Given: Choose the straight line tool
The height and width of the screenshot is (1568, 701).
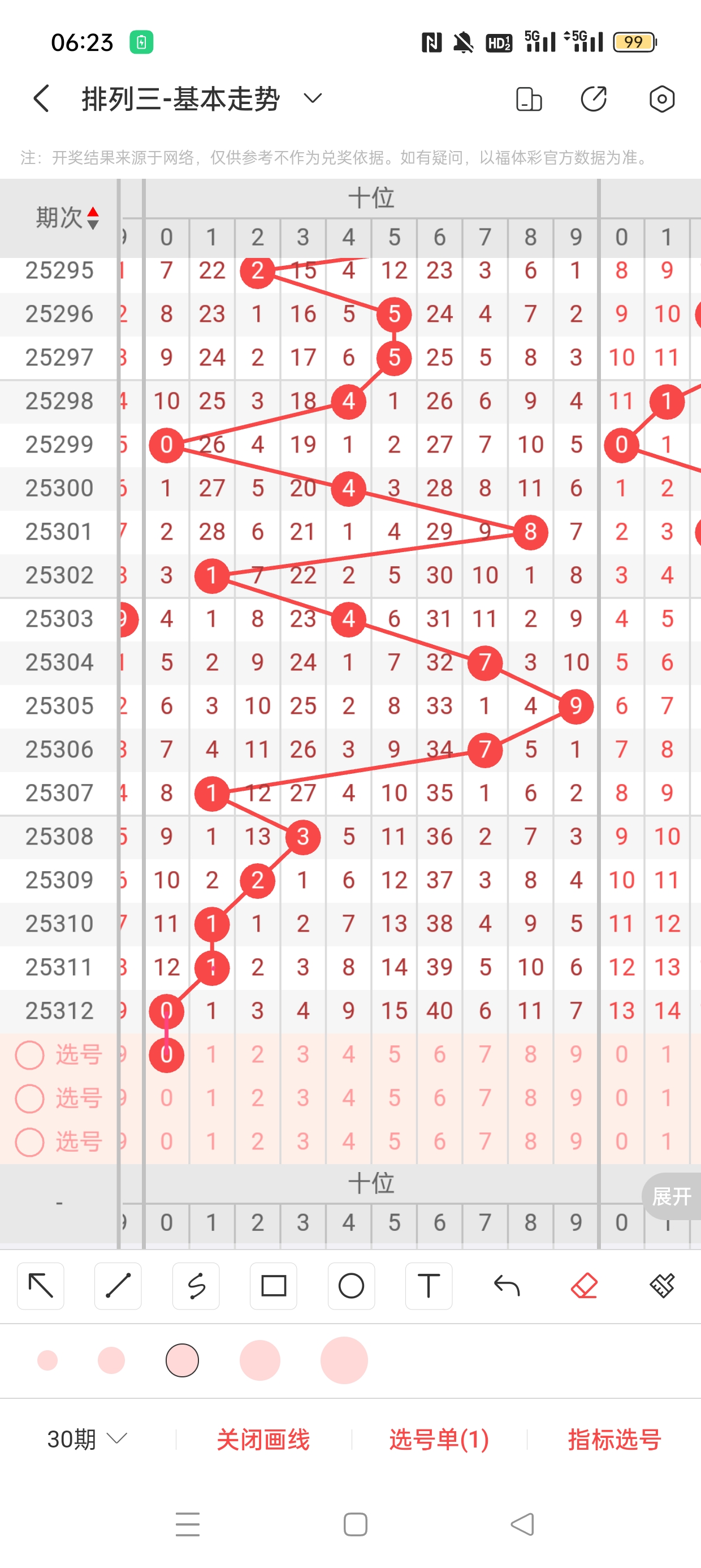Looking at the screenshot, I should [x=118, y=1286].
